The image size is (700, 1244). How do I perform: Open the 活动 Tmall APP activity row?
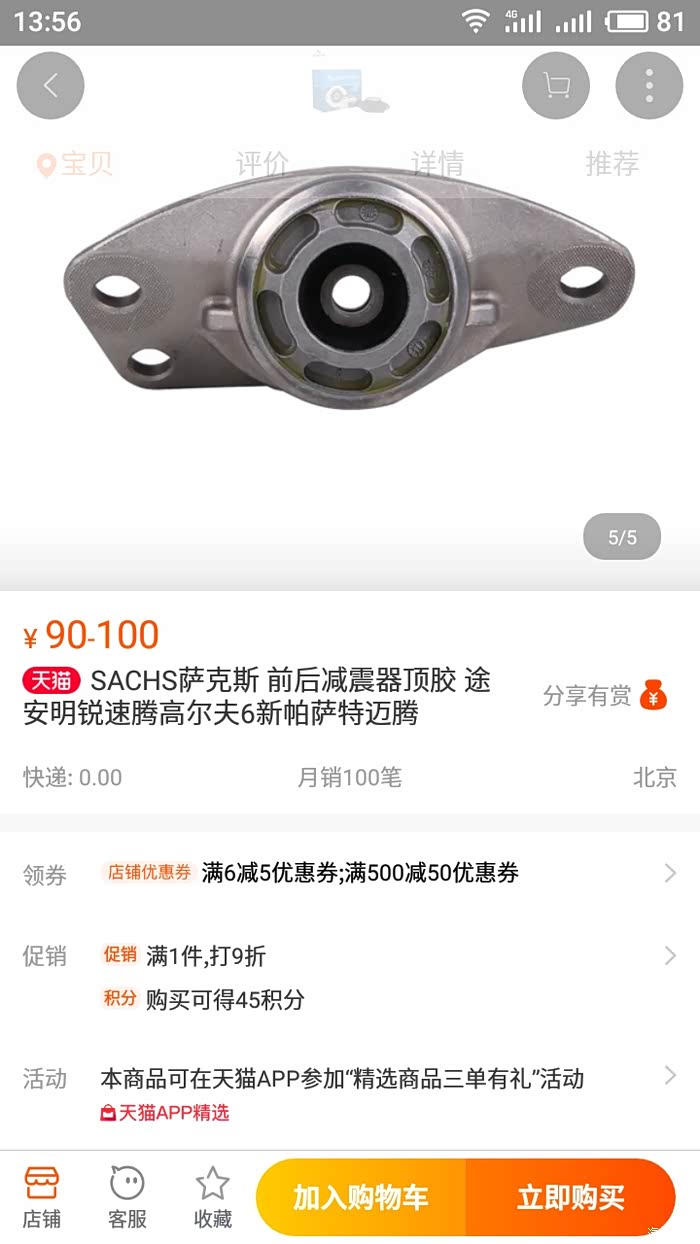tap(350, 1080)
